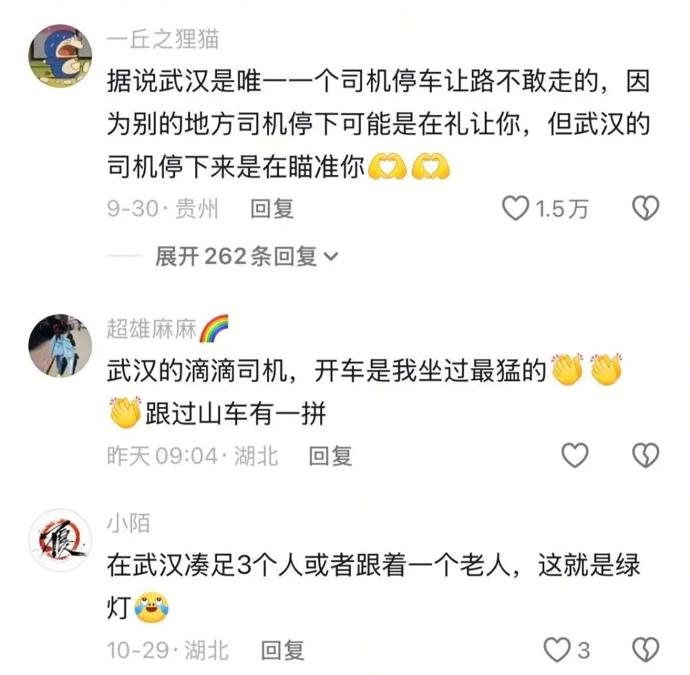
Task: Like 一丘之狸猫's comment
Action: [516, 208]
